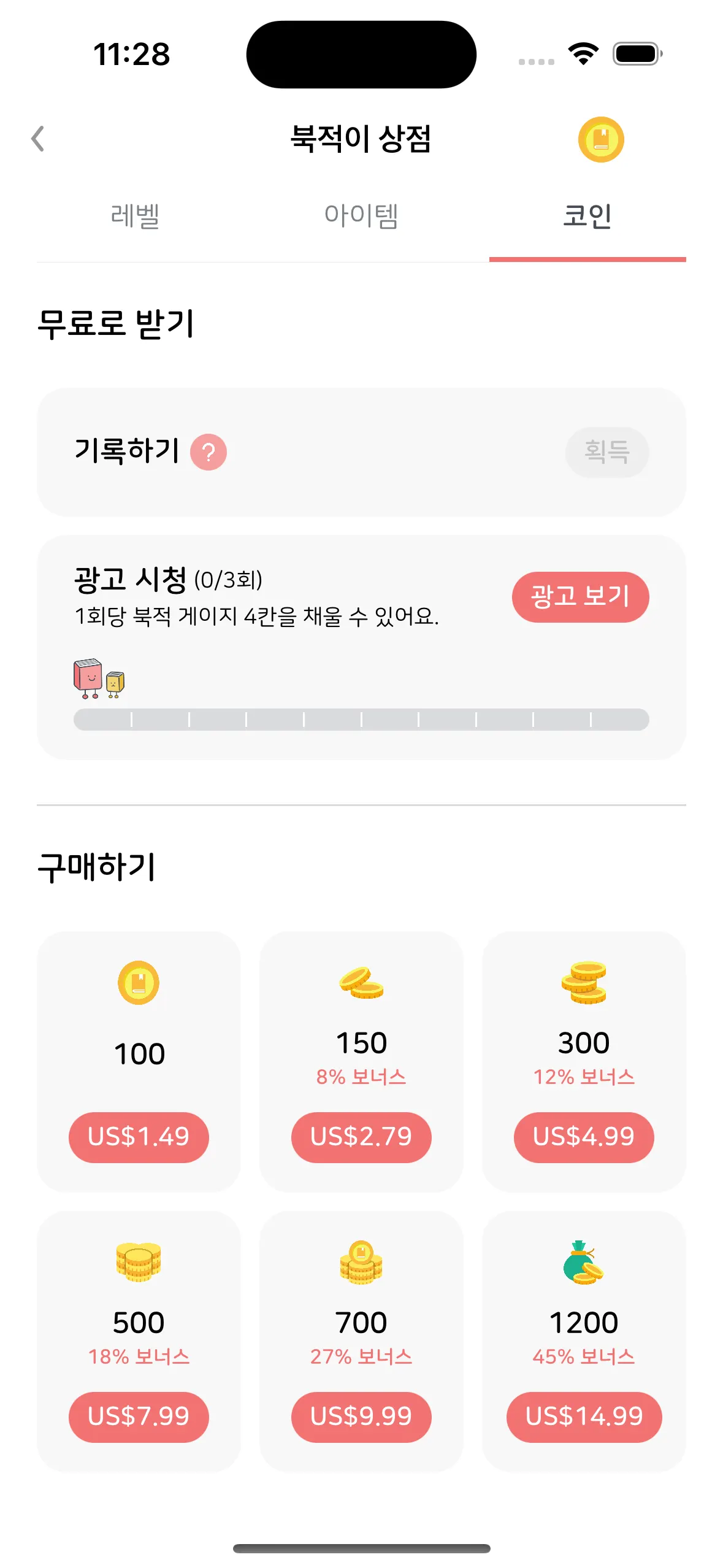723x1568 pixels.
Task: Switch to the 레벨 tab
Action: point(135,216)
